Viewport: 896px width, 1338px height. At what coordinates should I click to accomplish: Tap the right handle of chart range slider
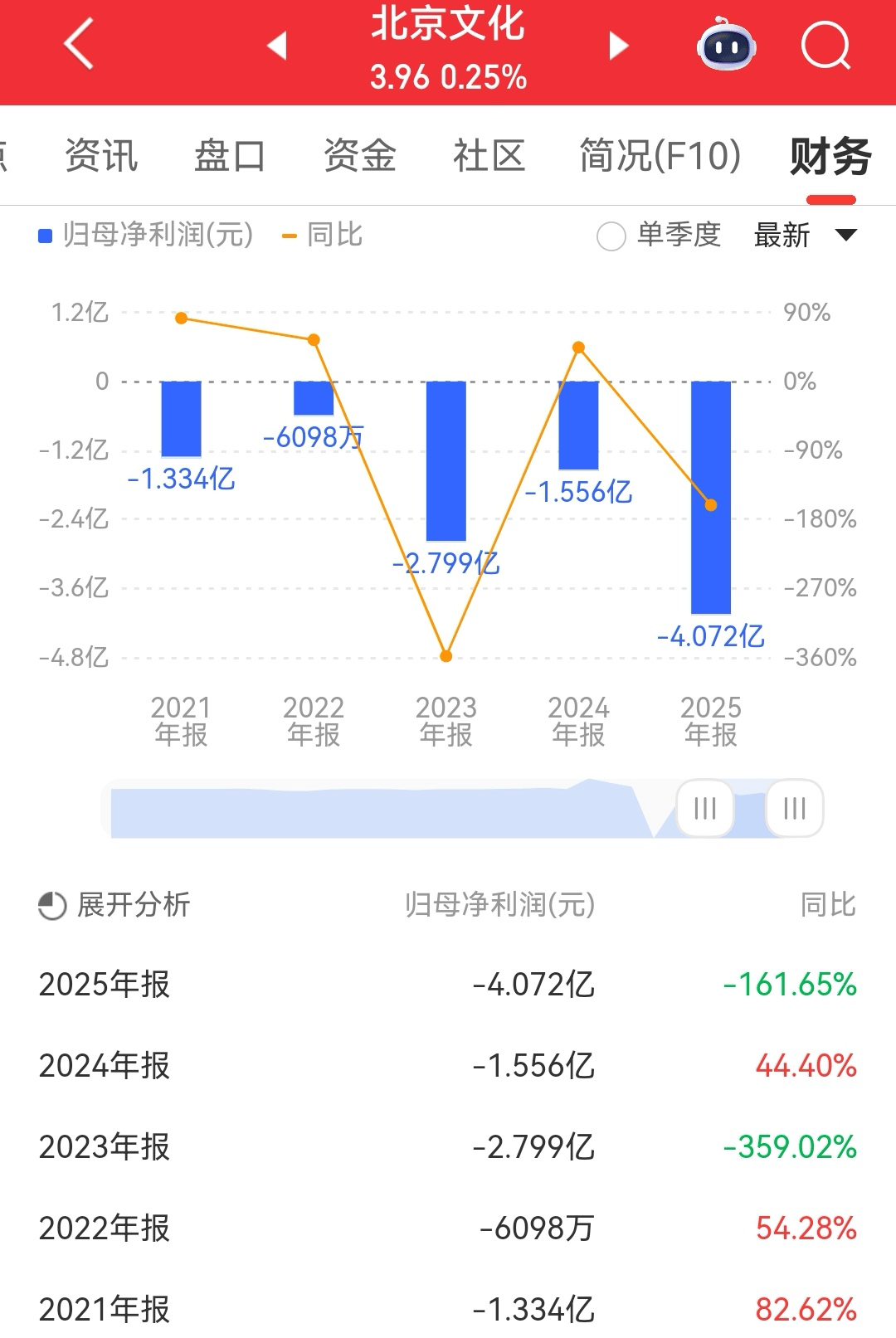[x=795, y=808]
